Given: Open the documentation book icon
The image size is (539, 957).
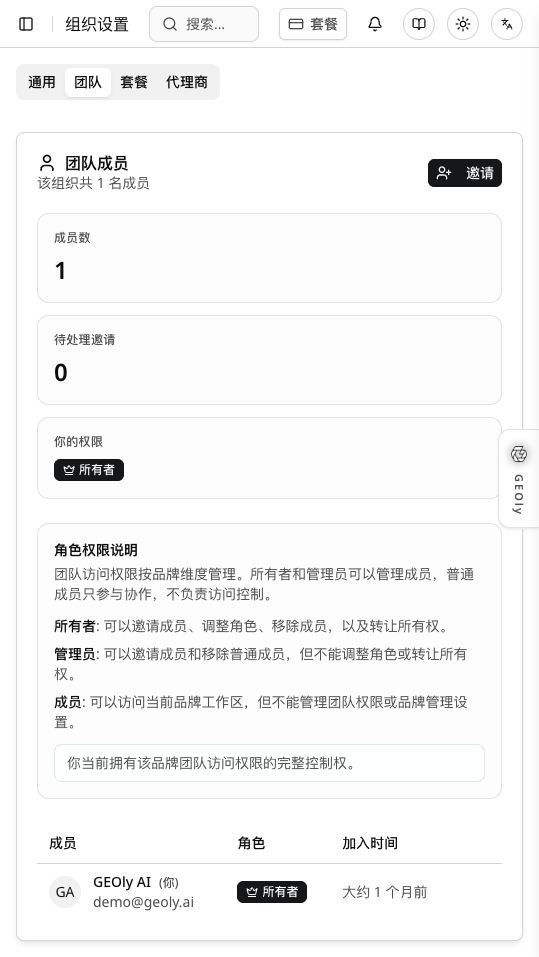Looking at the screenshot, I should (x=419, y=24).
